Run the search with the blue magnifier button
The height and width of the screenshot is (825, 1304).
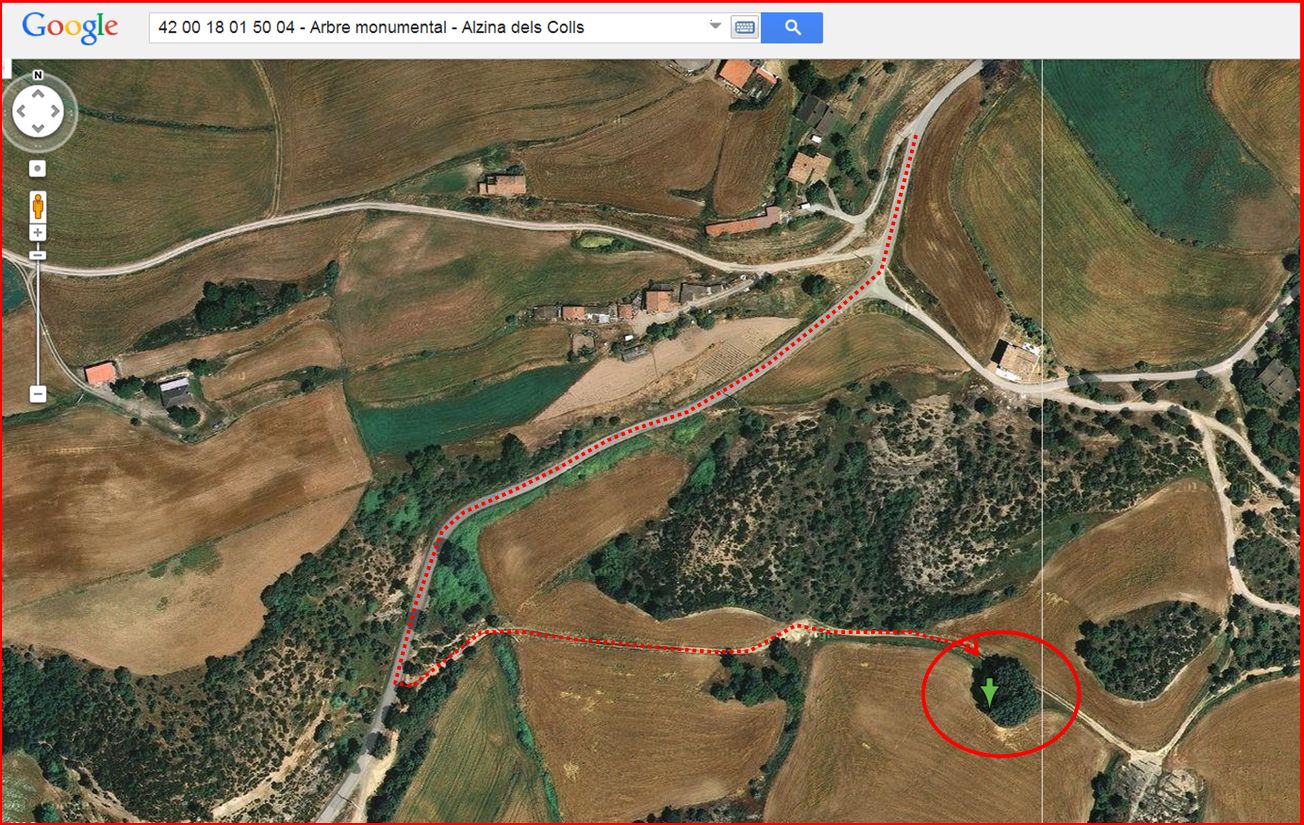coord(792,27)
